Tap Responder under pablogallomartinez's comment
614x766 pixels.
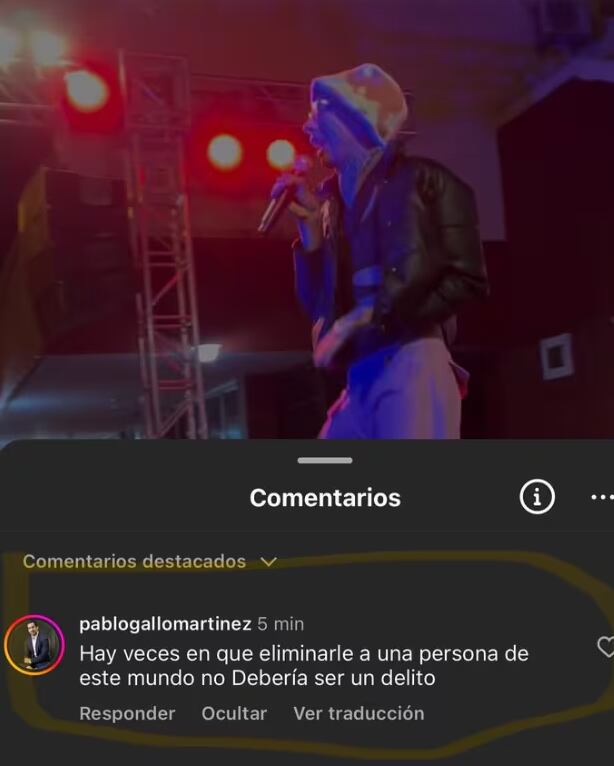click(x=127, y=713)
